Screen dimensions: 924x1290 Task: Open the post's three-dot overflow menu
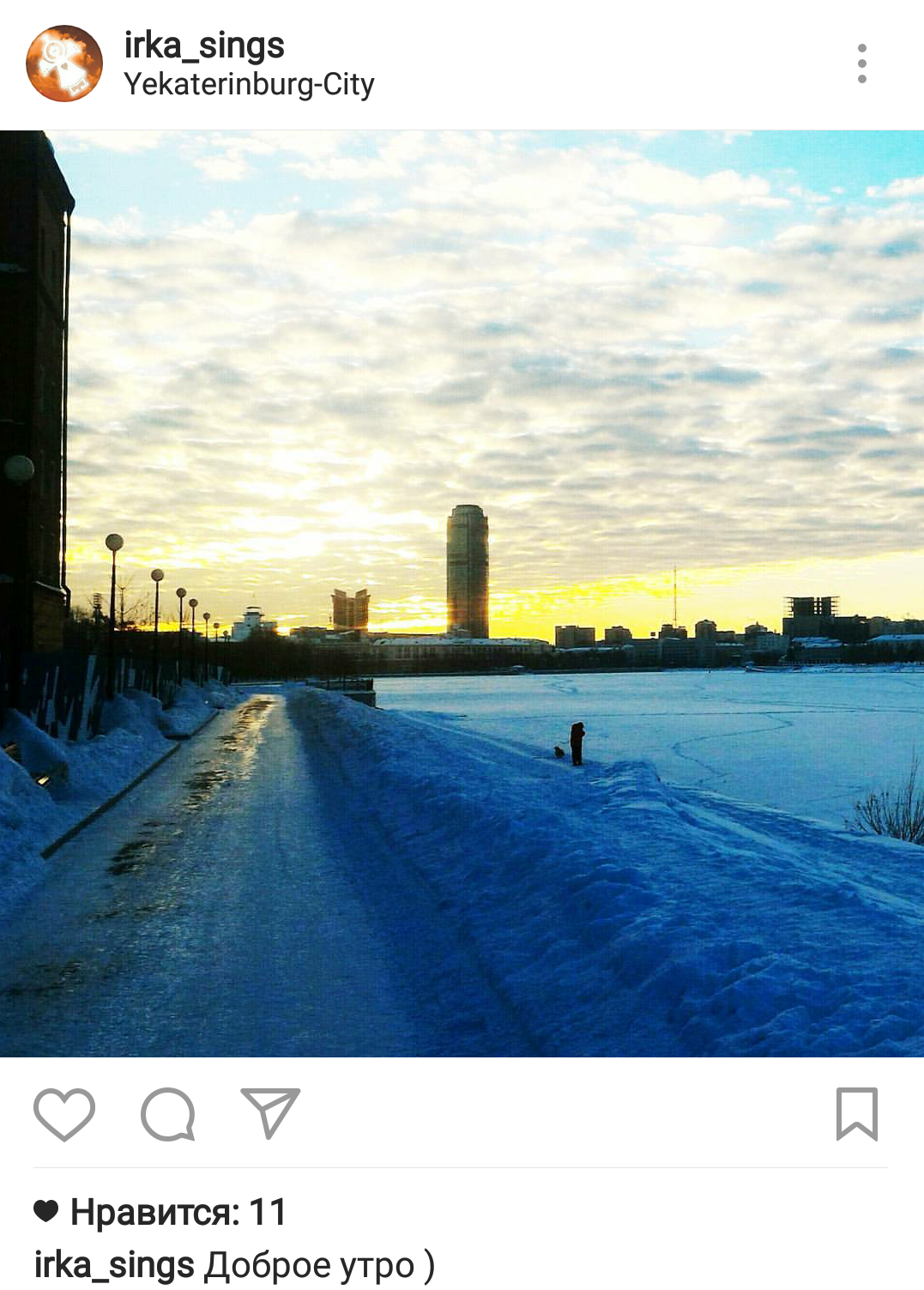pos(861,64)
